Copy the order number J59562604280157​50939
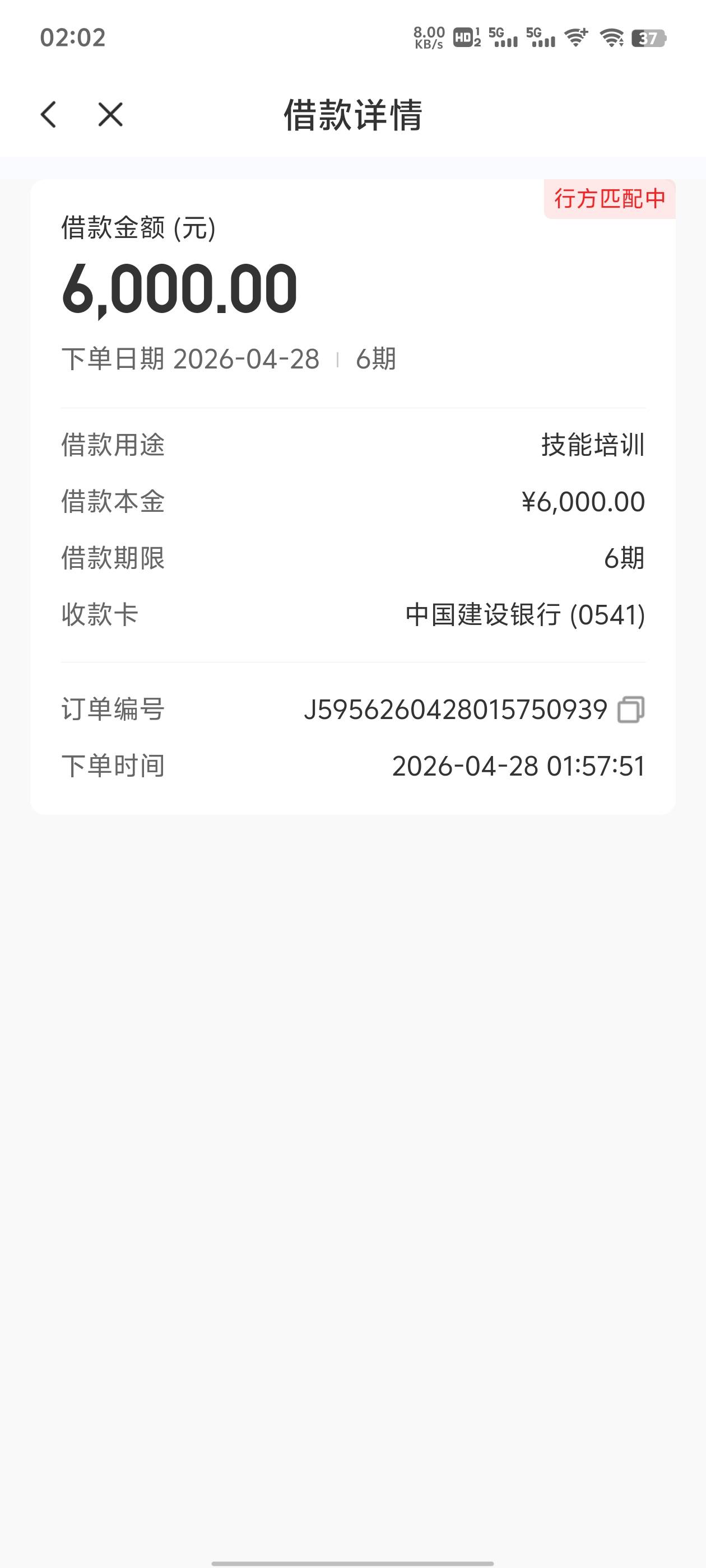This screenshot has height=1568, width=706. (x=631, y=710)
